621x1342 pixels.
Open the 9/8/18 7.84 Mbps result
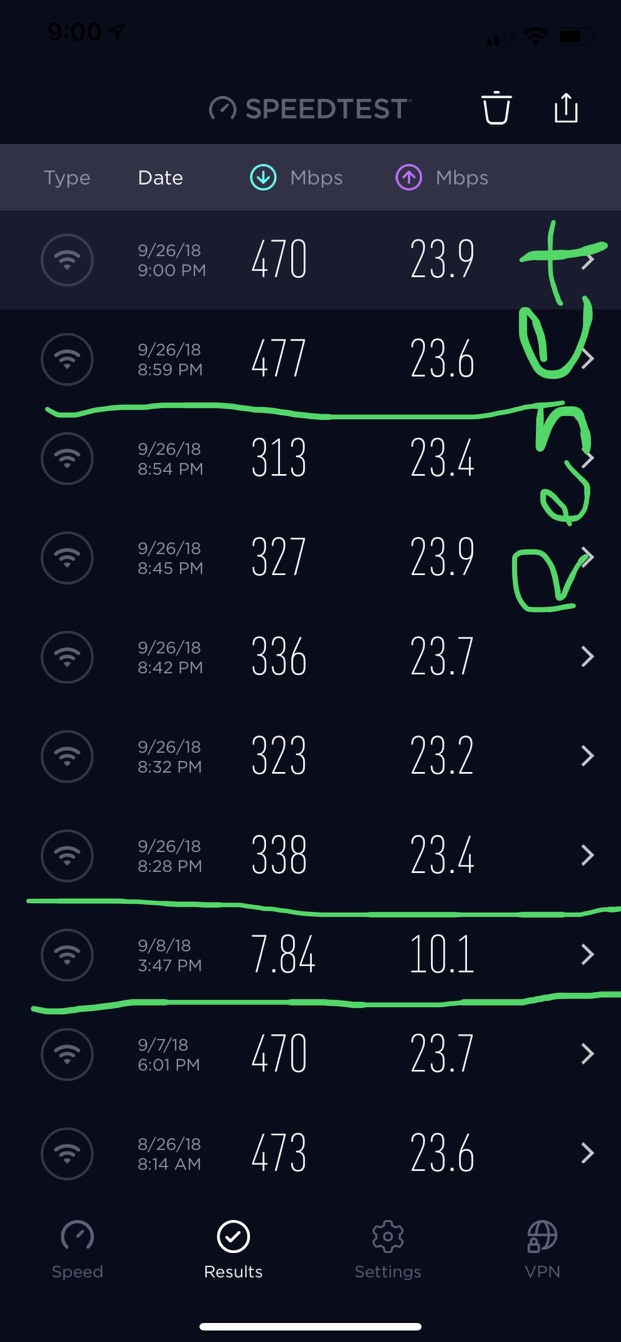(x=310, y=955)
